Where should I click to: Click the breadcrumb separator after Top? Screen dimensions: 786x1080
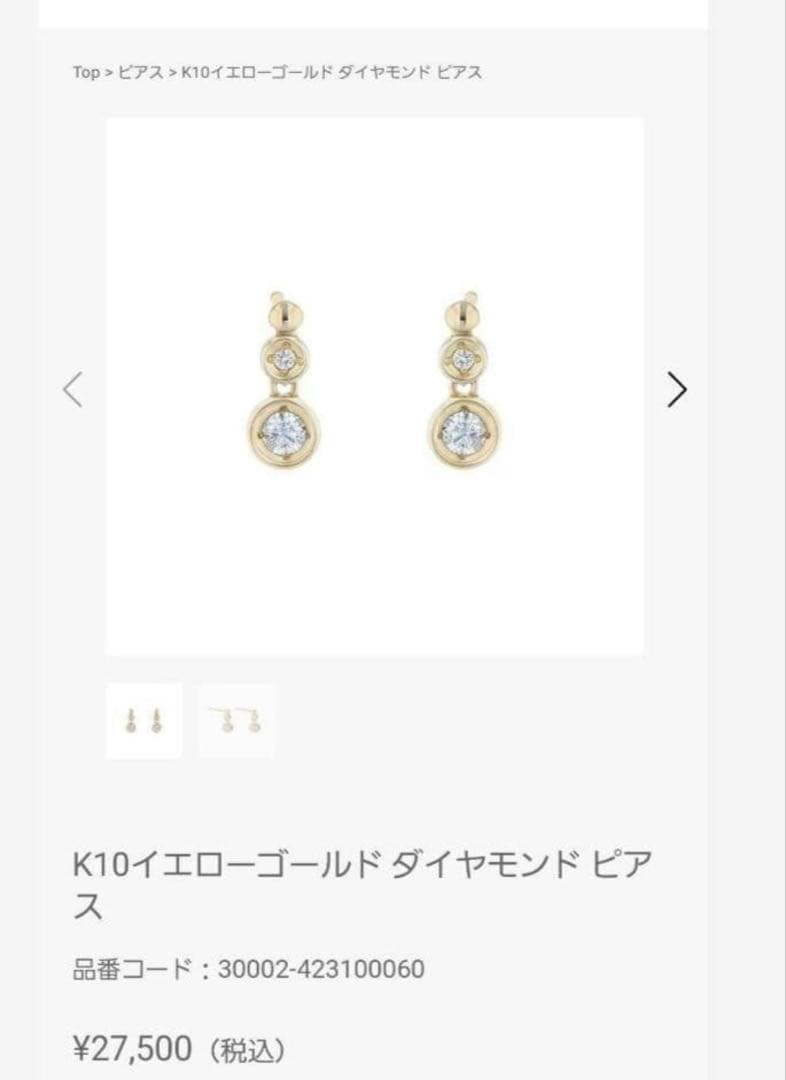pos(106,70)
